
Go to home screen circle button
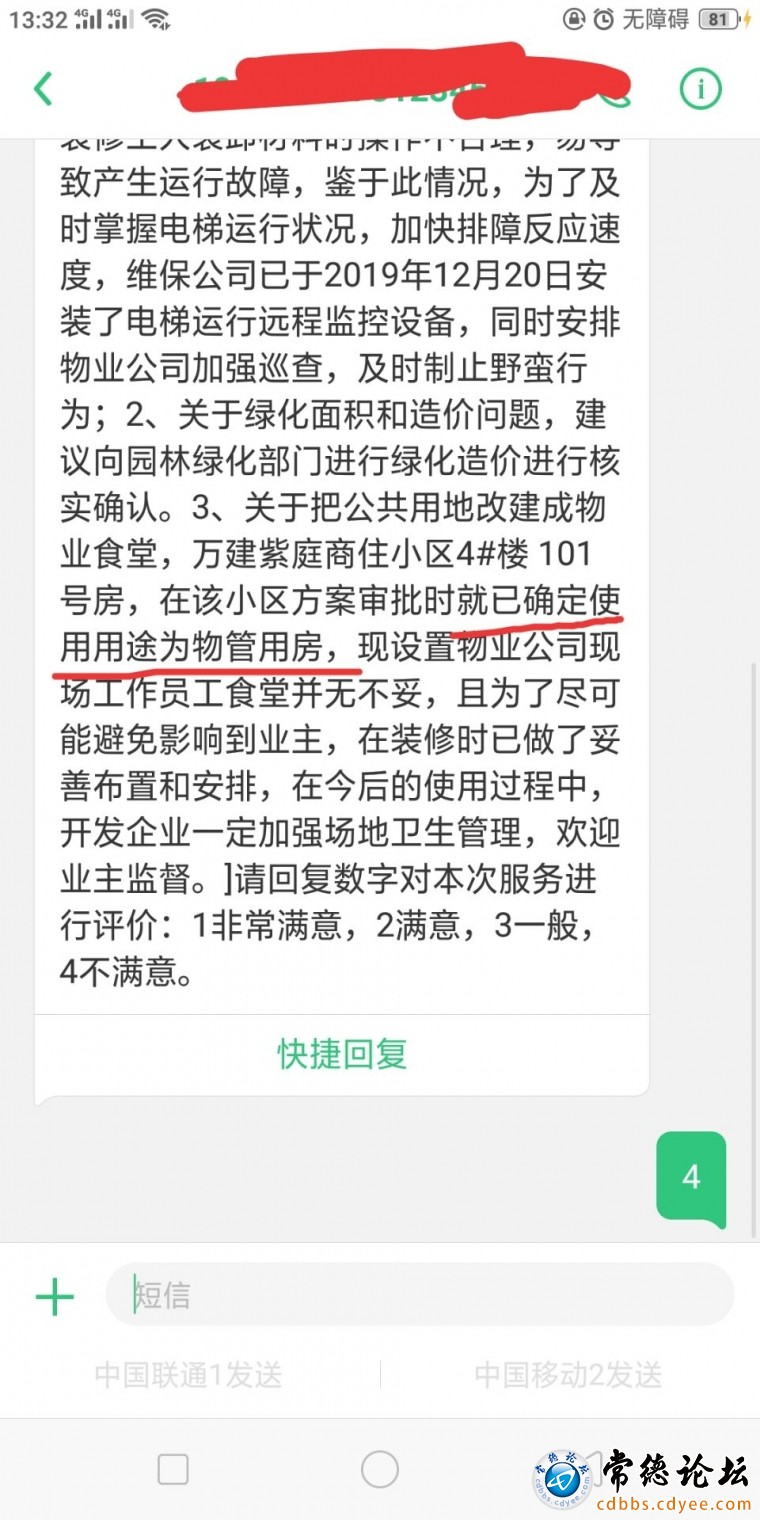tap(380, 1469)
